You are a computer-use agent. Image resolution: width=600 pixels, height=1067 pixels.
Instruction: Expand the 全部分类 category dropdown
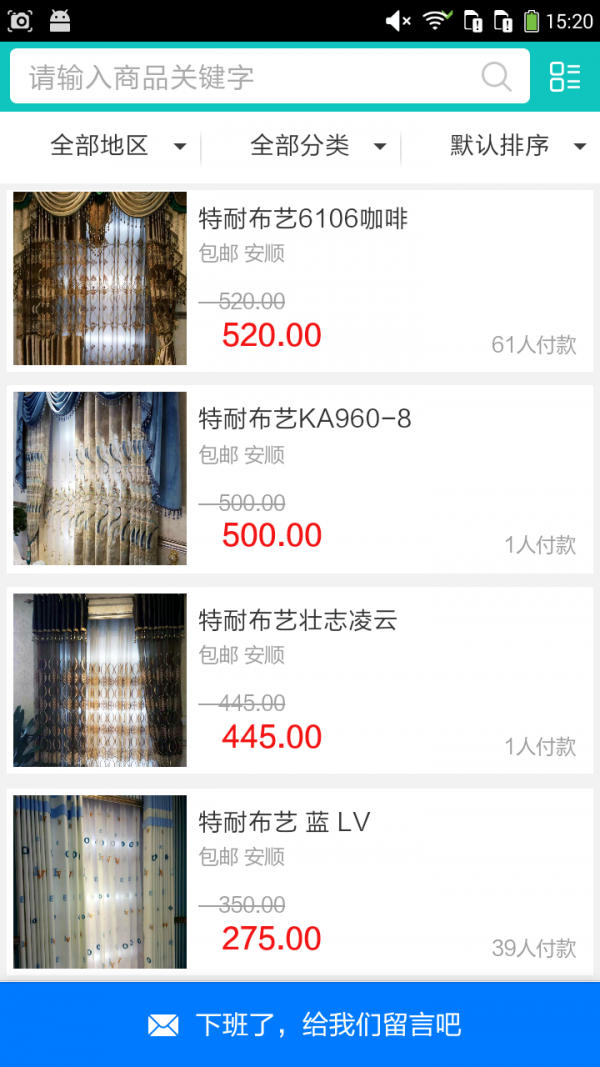click(x=317, y=146)
